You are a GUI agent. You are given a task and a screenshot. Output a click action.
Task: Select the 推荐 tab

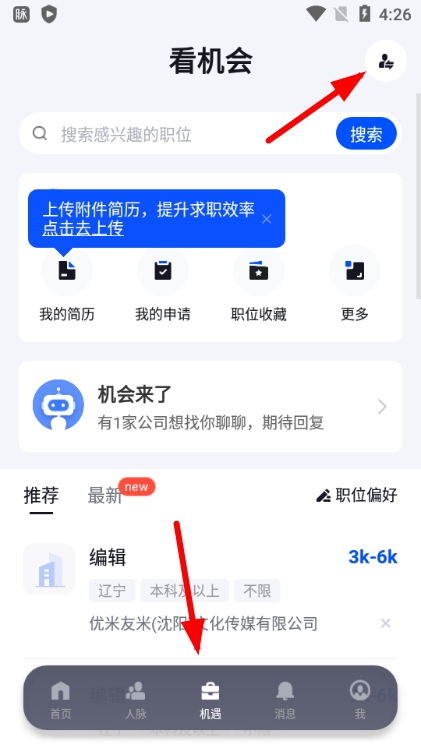point(41,496)
